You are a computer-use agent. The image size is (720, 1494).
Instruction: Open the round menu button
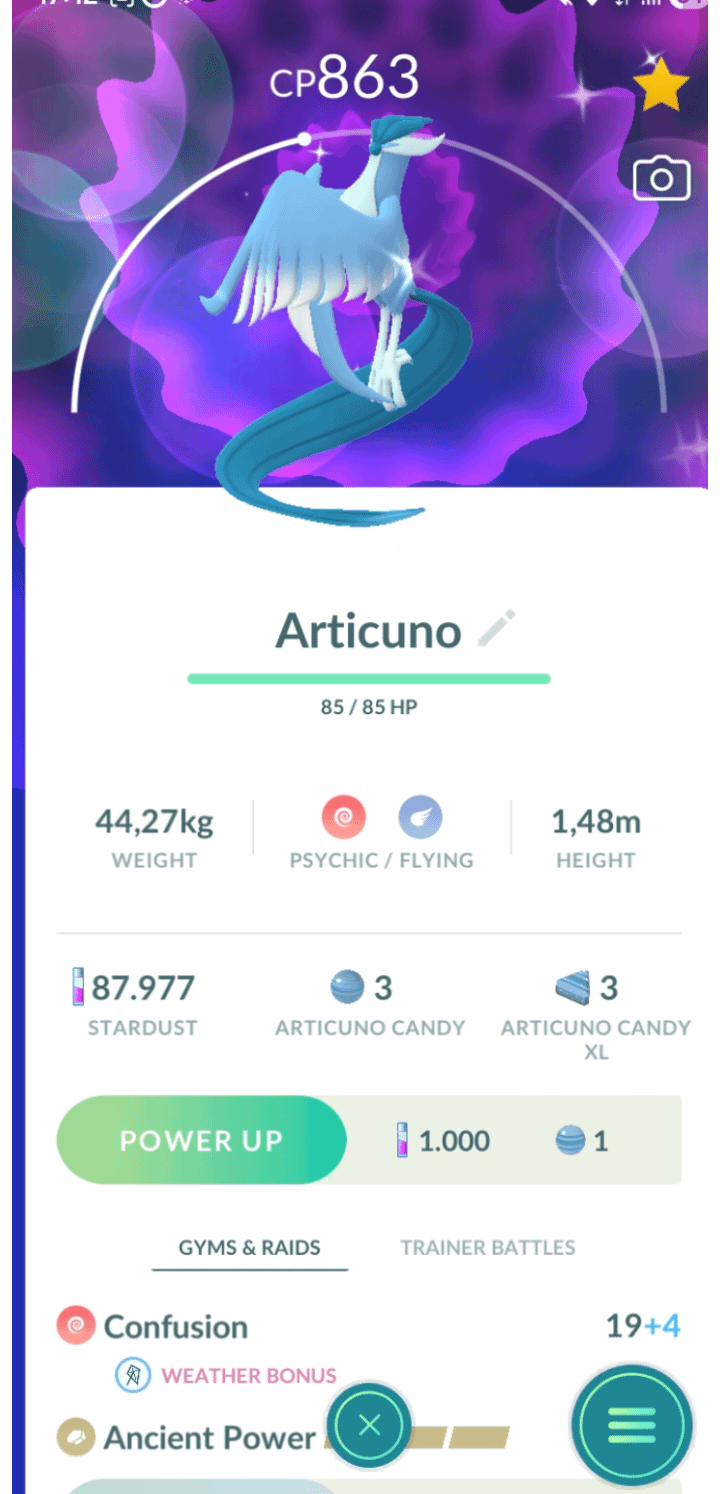(x=631, y=1425)
